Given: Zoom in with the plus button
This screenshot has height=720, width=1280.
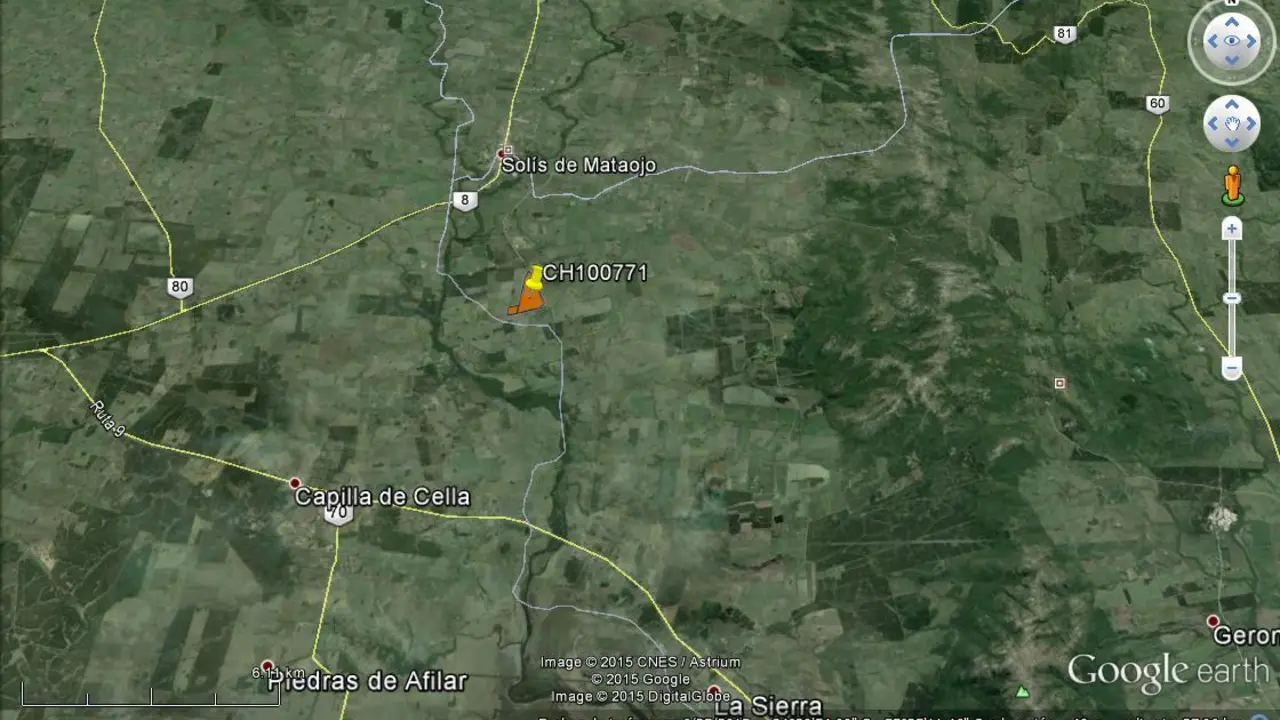Looking at the screenshot, I should [x=1232, y=229].
